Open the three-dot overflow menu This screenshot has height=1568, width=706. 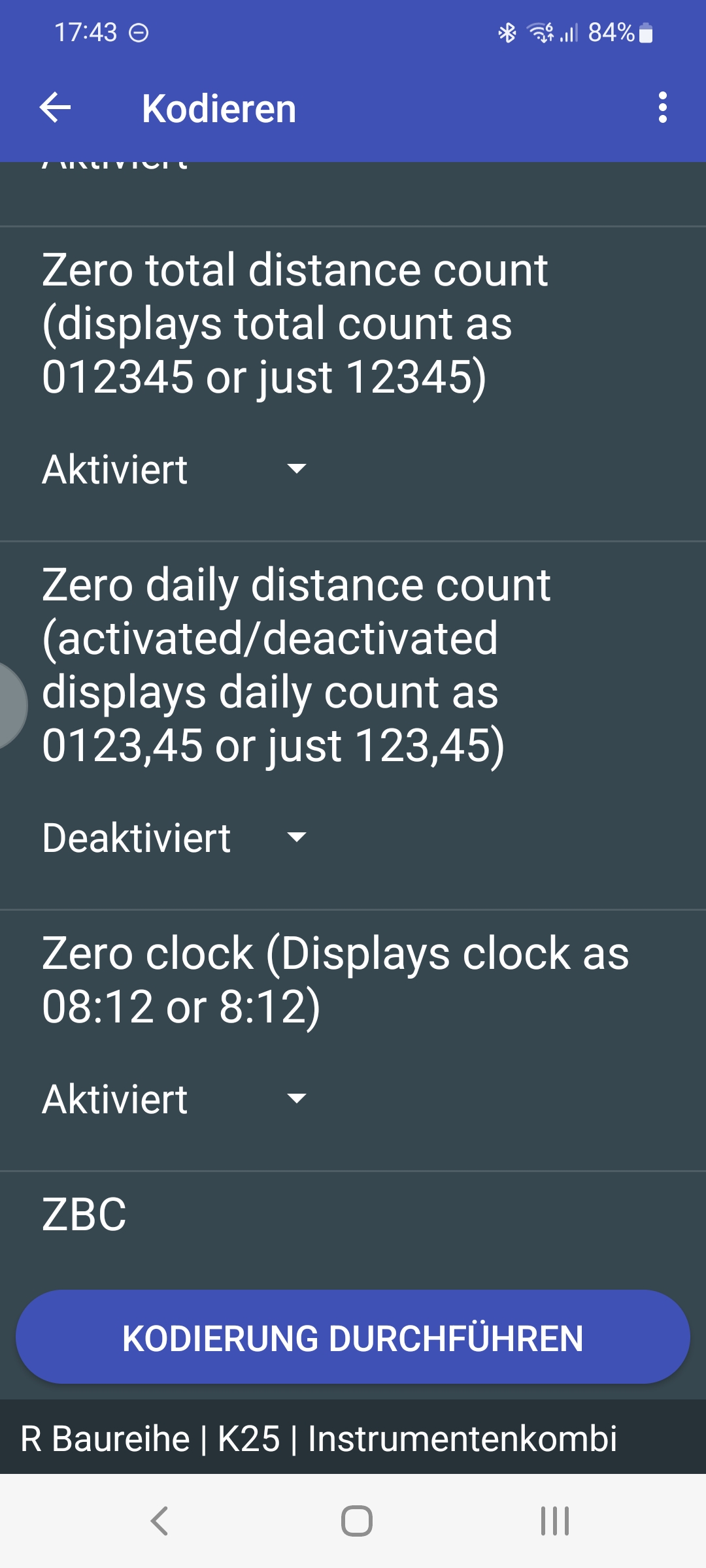point(663,108)
